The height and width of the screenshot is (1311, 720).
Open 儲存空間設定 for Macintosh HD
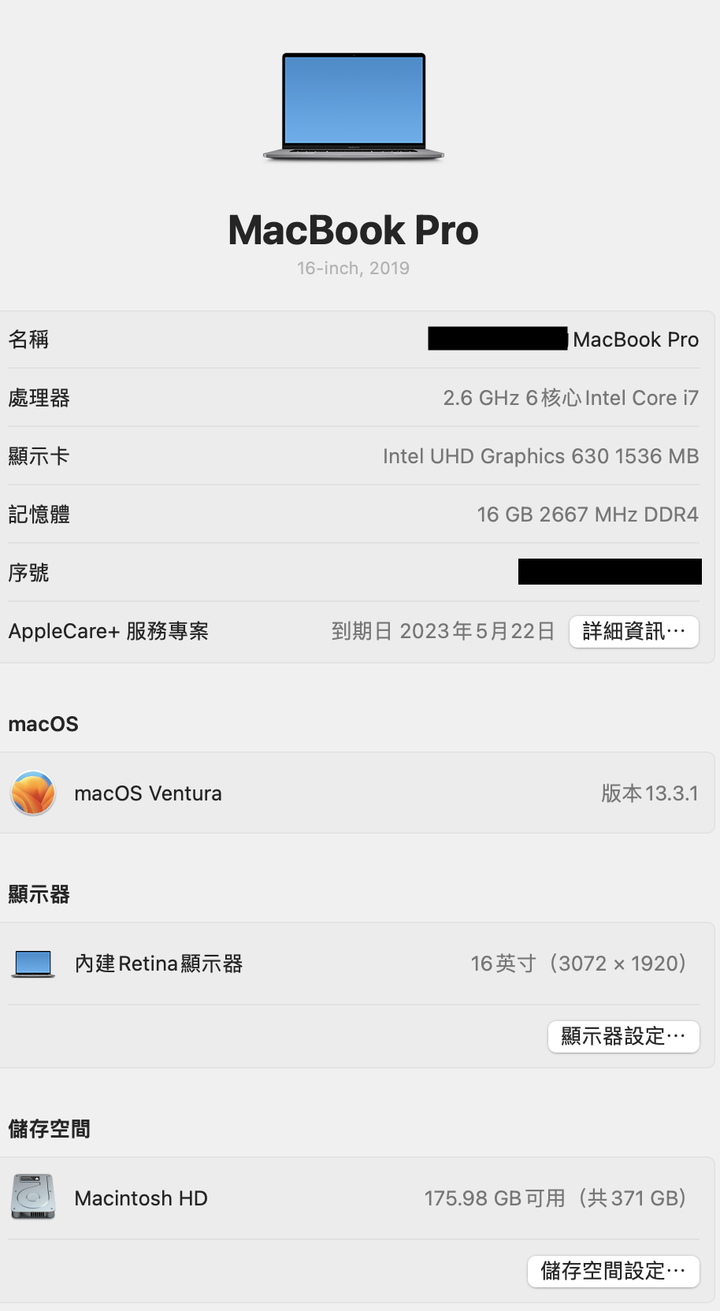(x=613, y=1271)
